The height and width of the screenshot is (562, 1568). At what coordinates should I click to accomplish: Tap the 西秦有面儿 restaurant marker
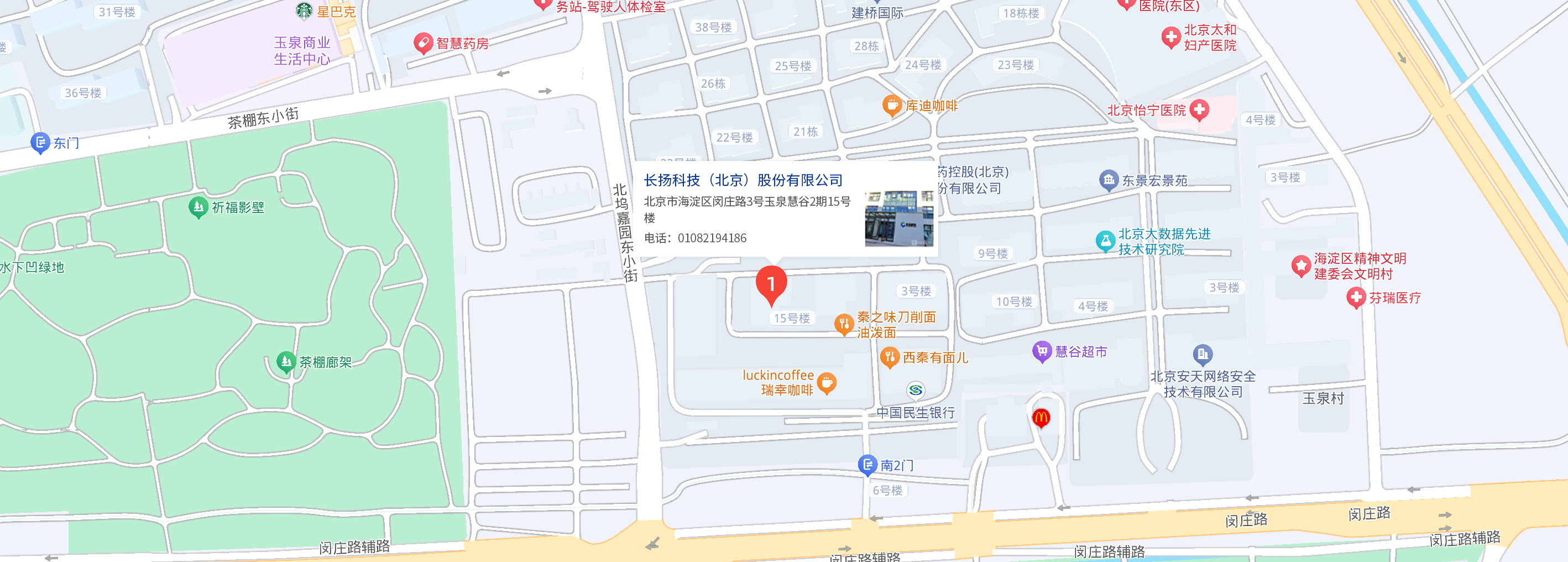[889, 357]
